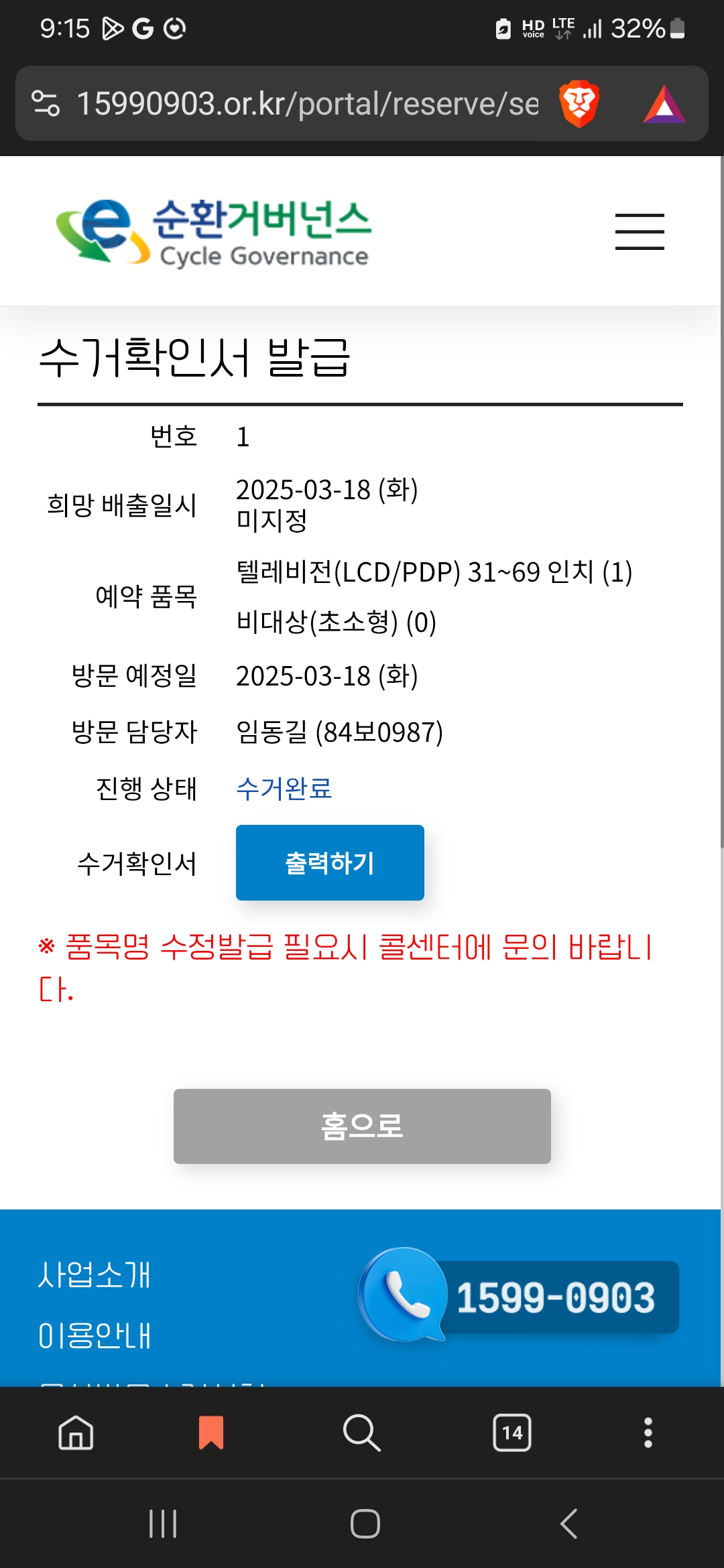The width and height of the screenshot is (724, 1568).
Task: Tap the Cycle Governance logo
Action: pyautogui.click(x=213, y=232)
